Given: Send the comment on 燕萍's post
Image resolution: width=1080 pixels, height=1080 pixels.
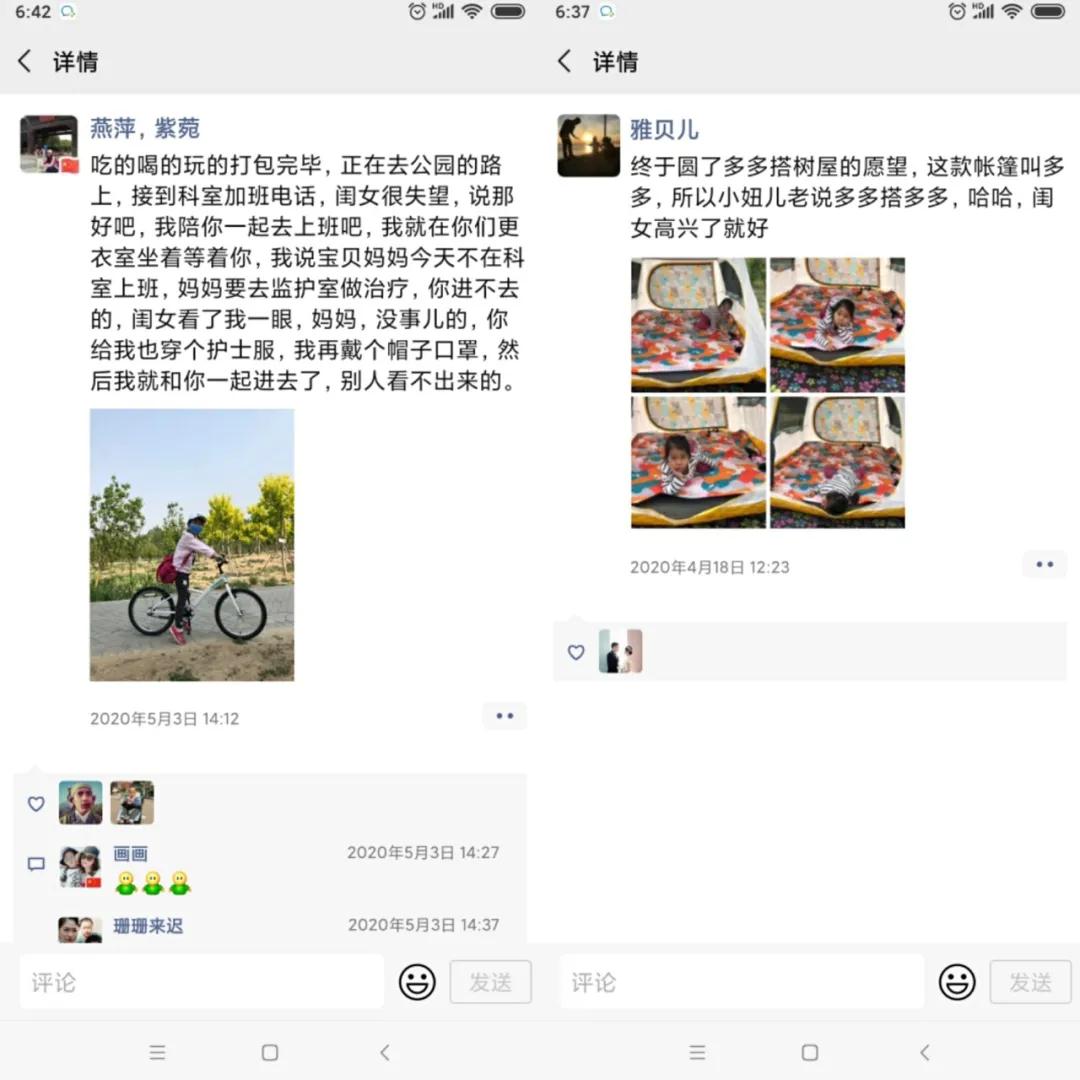Looking at the screenshot, I should (490, 982).
